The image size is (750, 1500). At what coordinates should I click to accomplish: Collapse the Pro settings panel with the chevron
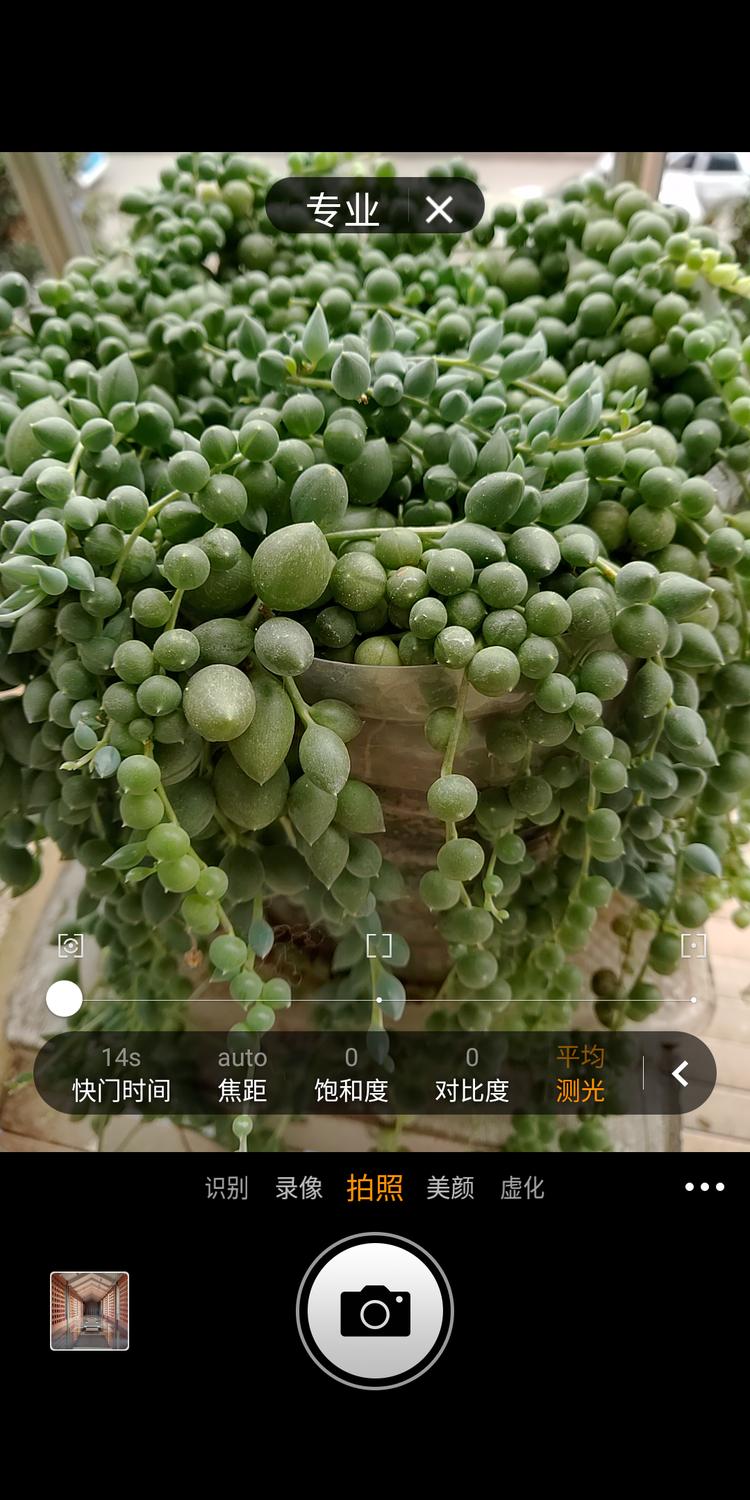coord(682,1072)
